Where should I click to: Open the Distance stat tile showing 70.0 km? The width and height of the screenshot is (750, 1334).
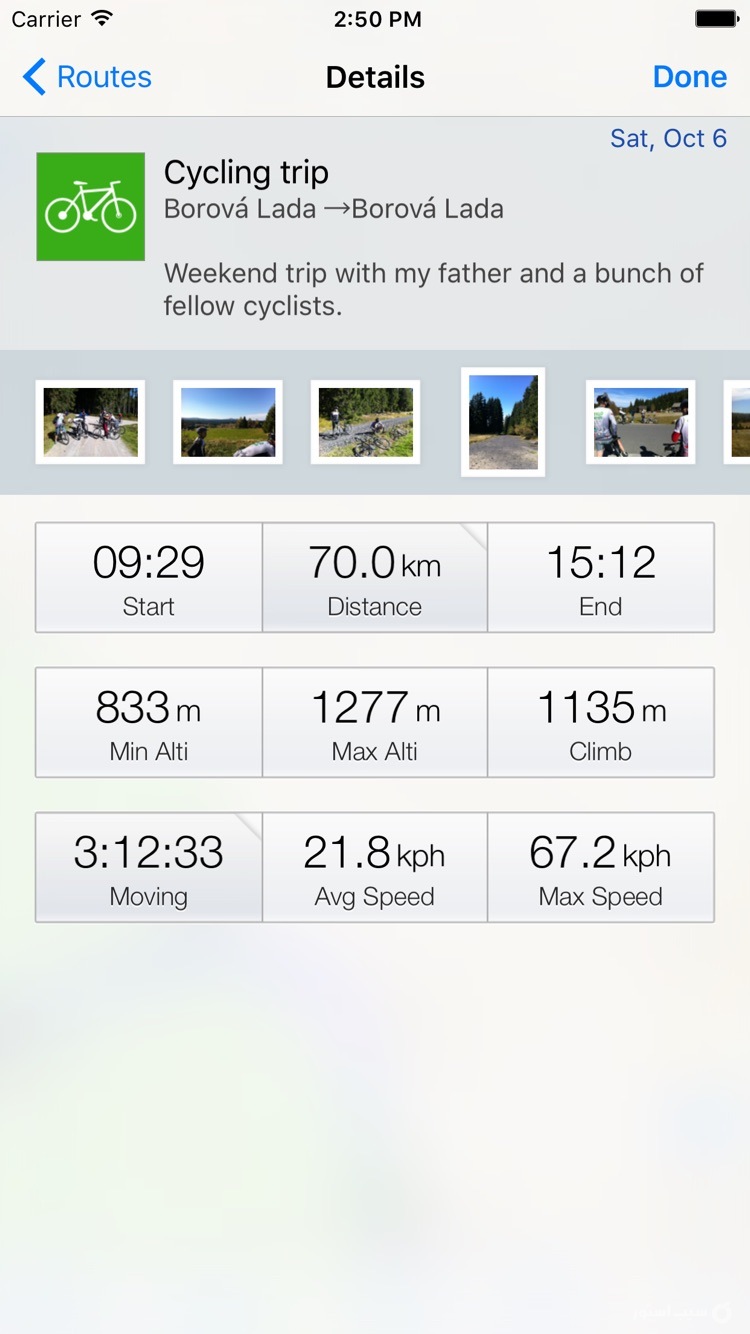coord(374,577)
